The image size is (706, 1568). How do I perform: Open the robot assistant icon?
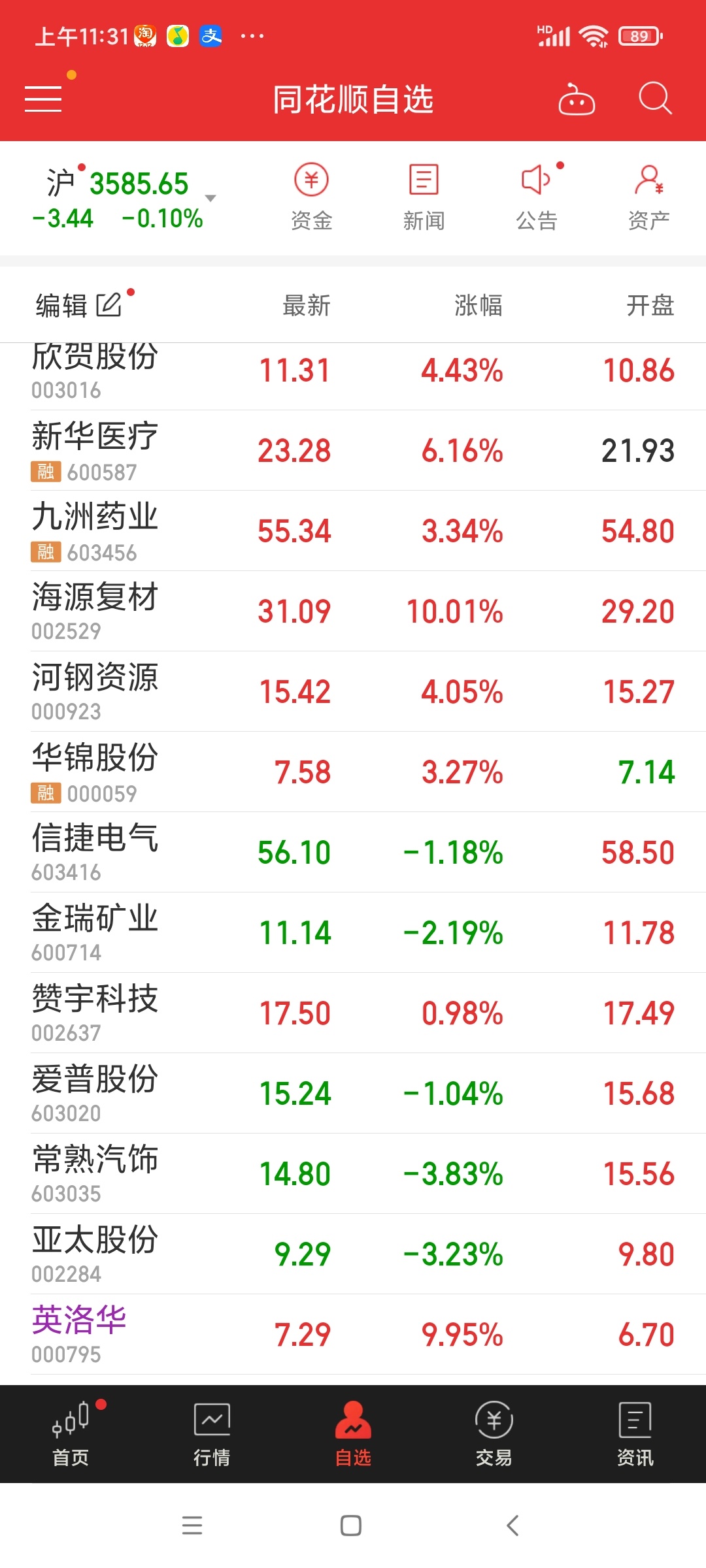click(x=577, y=99)
